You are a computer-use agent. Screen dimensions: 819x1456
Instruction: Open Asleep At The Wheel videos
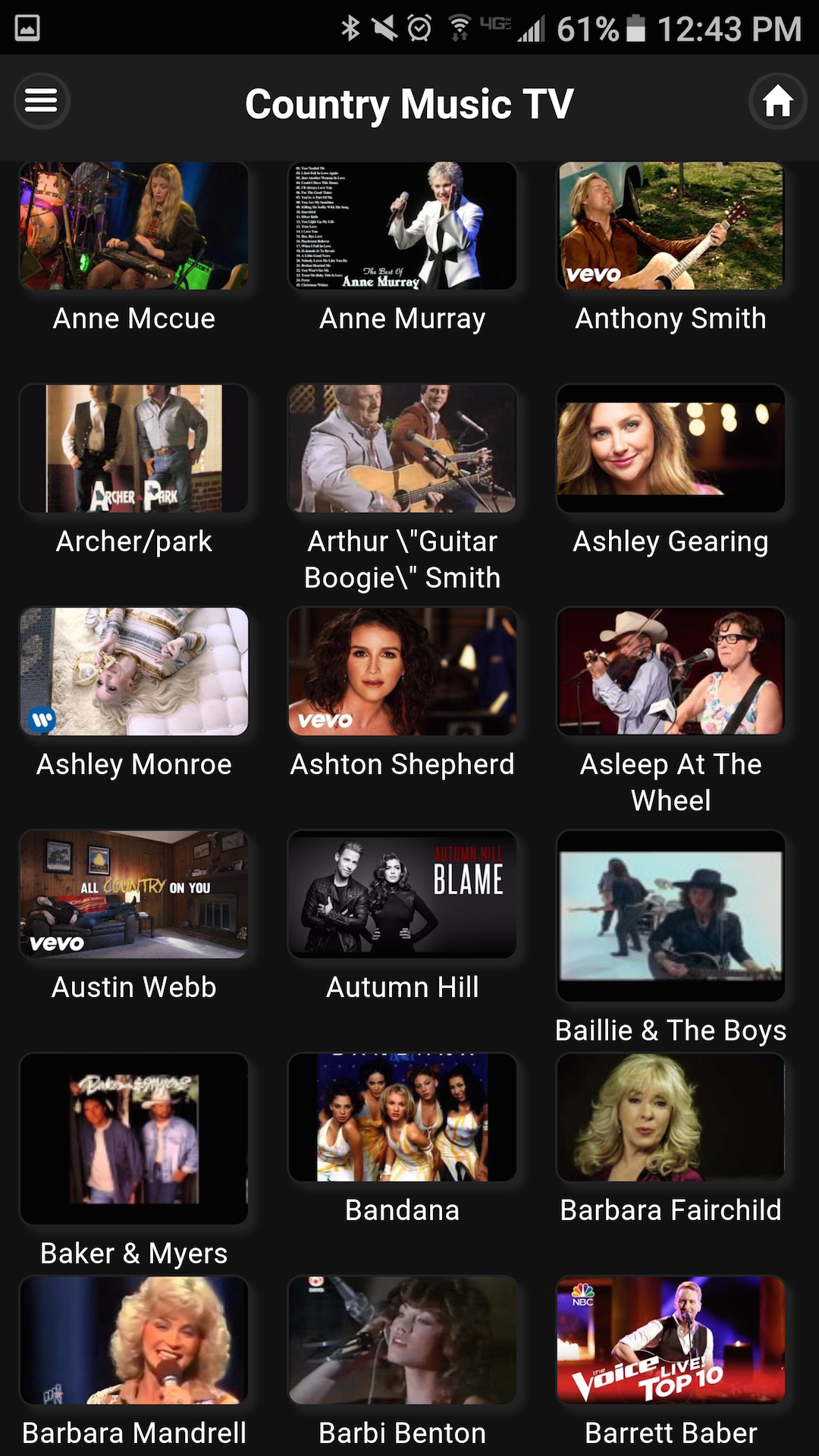point(670,672)
